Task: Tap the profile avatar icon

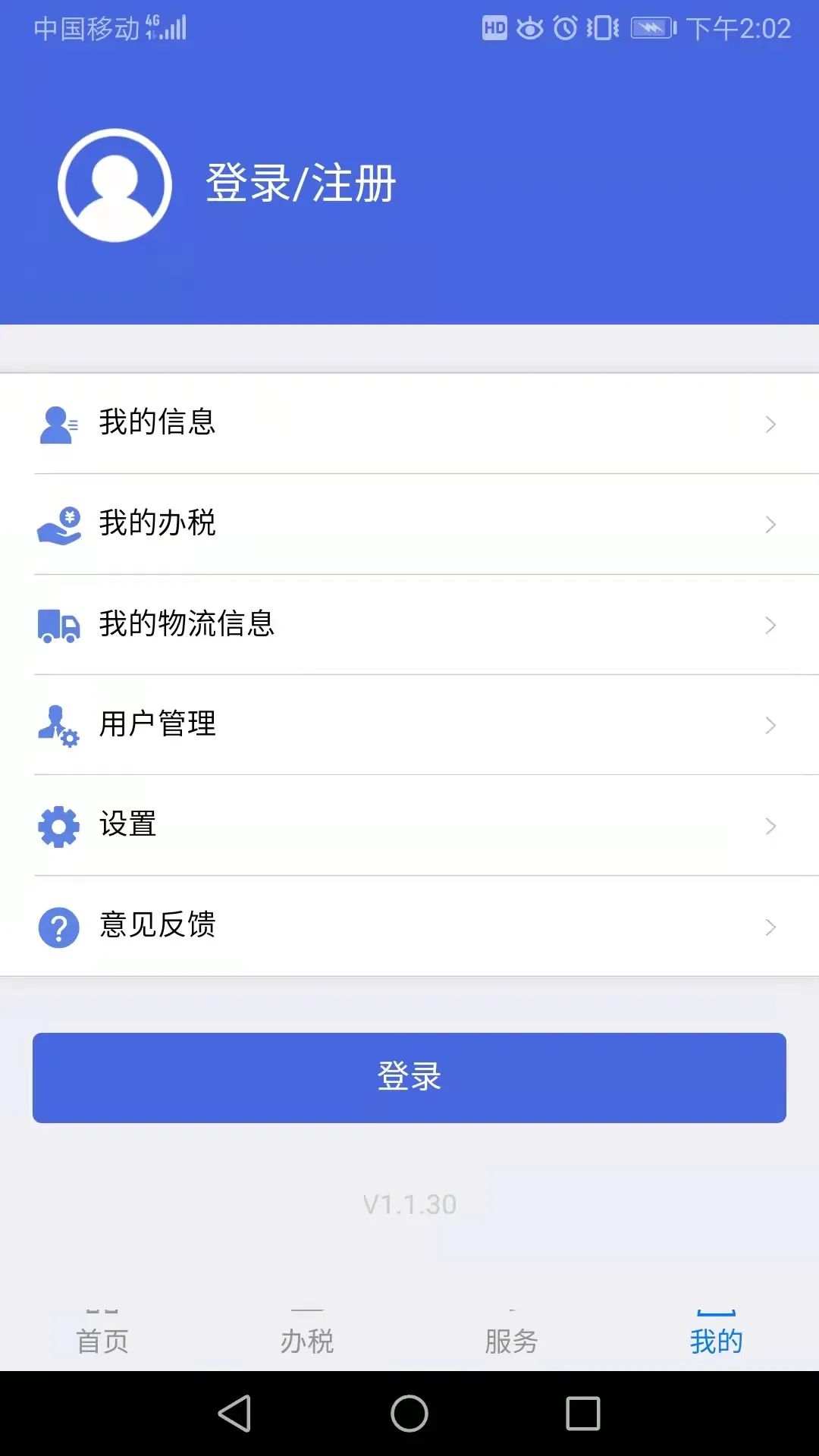Action: pos(115,185)
